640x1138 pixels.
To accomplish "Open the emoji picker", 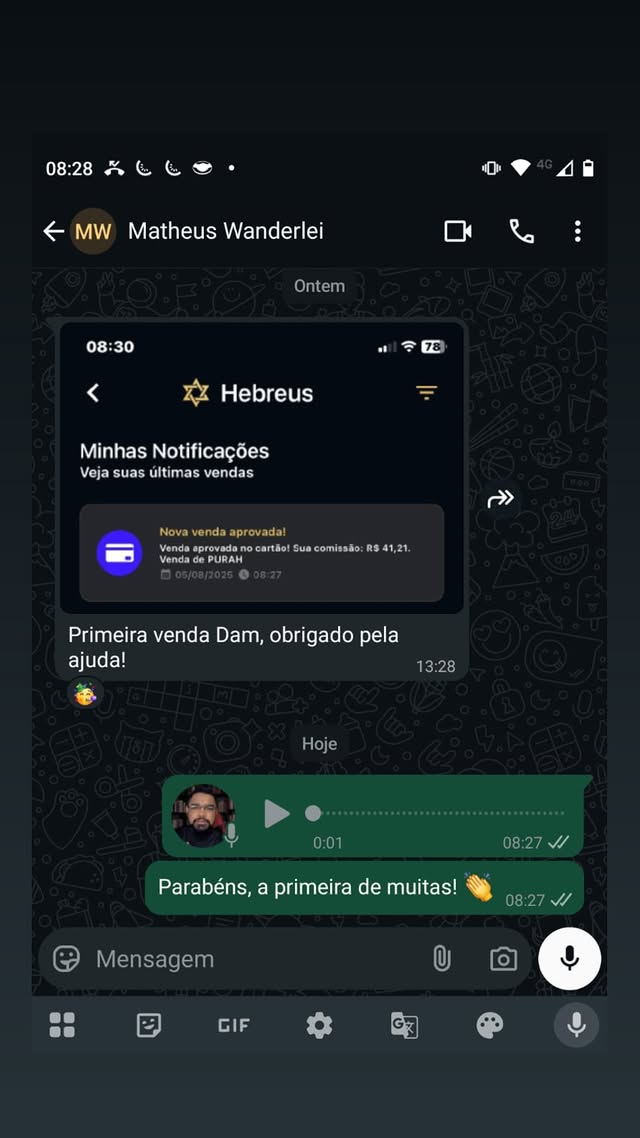I will 66,959.
